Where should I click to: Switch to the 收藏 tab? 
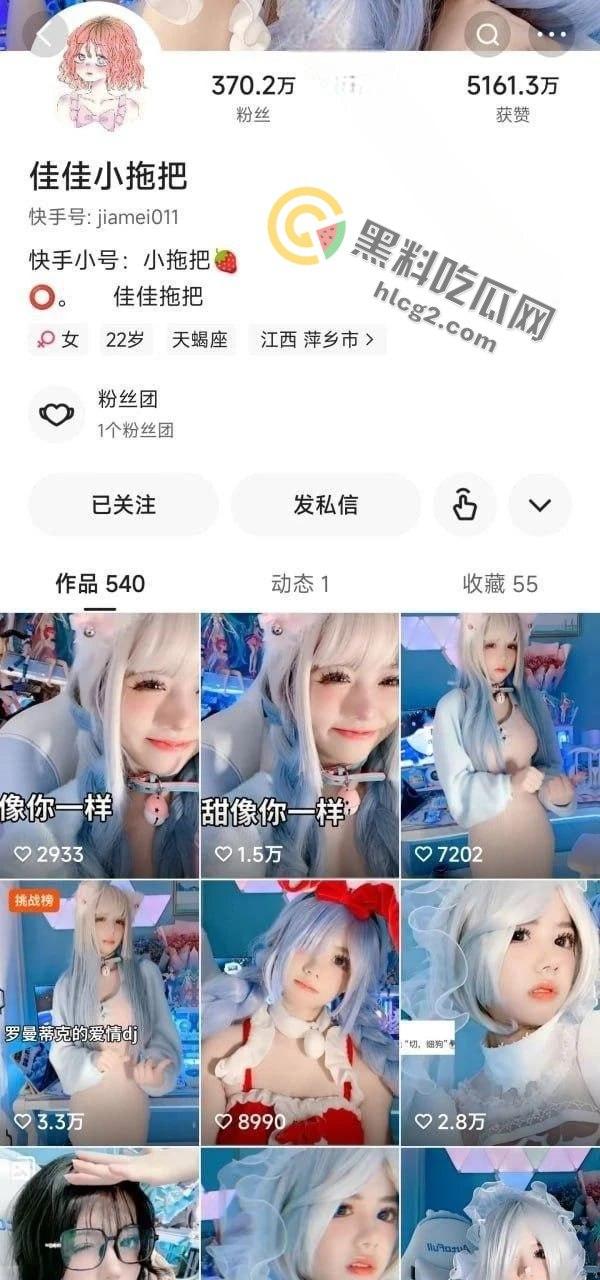click(x=500, y=584)
